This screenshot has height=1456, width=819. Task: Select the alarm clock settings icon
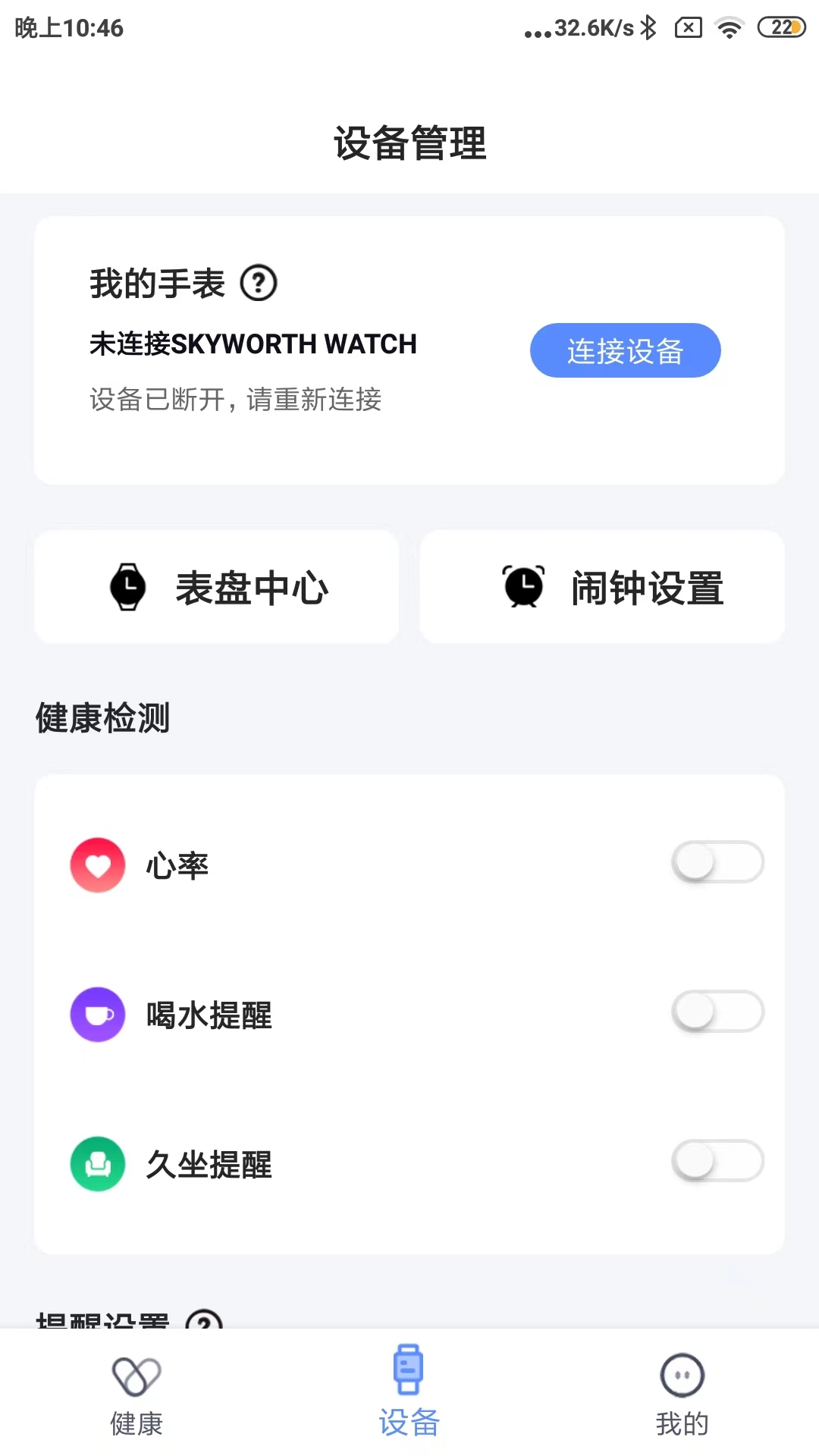[x=522, y=585]
